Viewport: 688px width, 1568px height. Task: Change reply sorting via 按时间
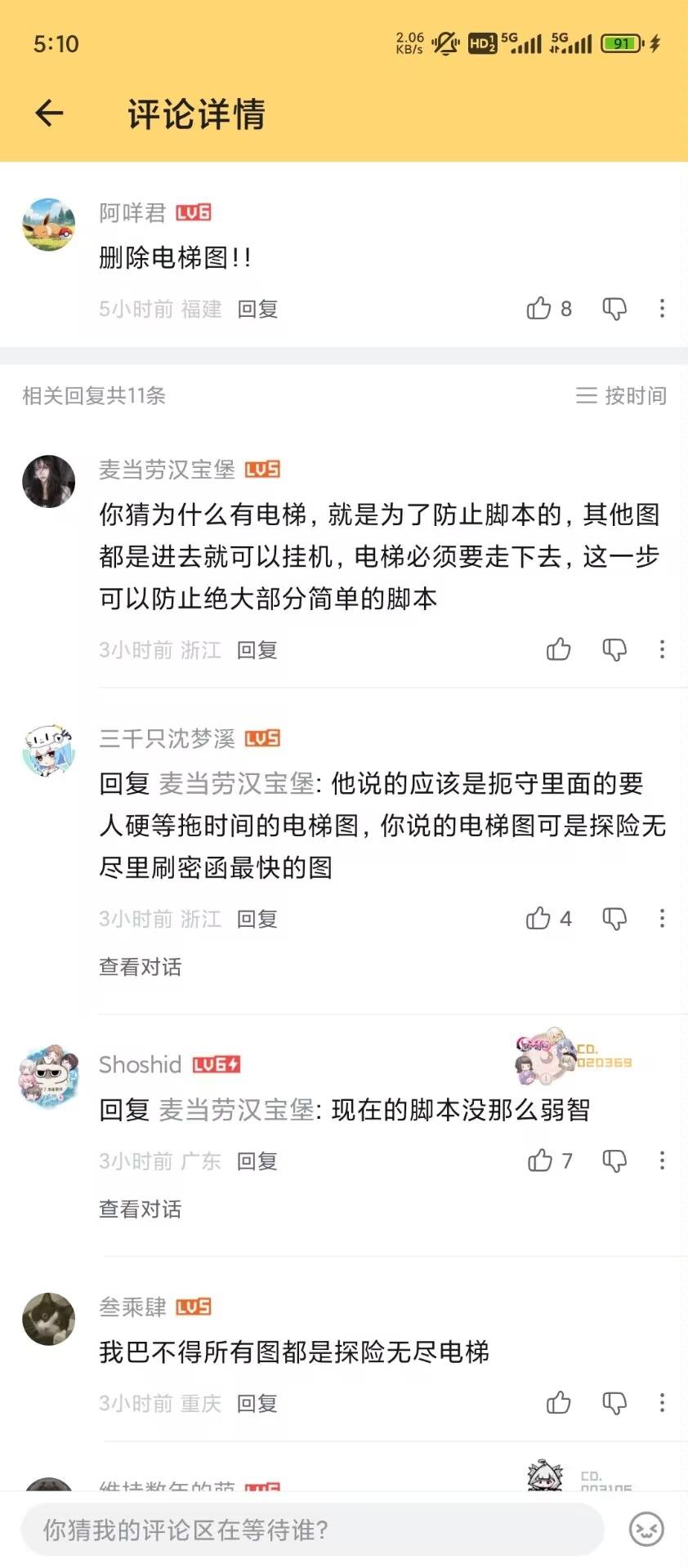point(621,395)
